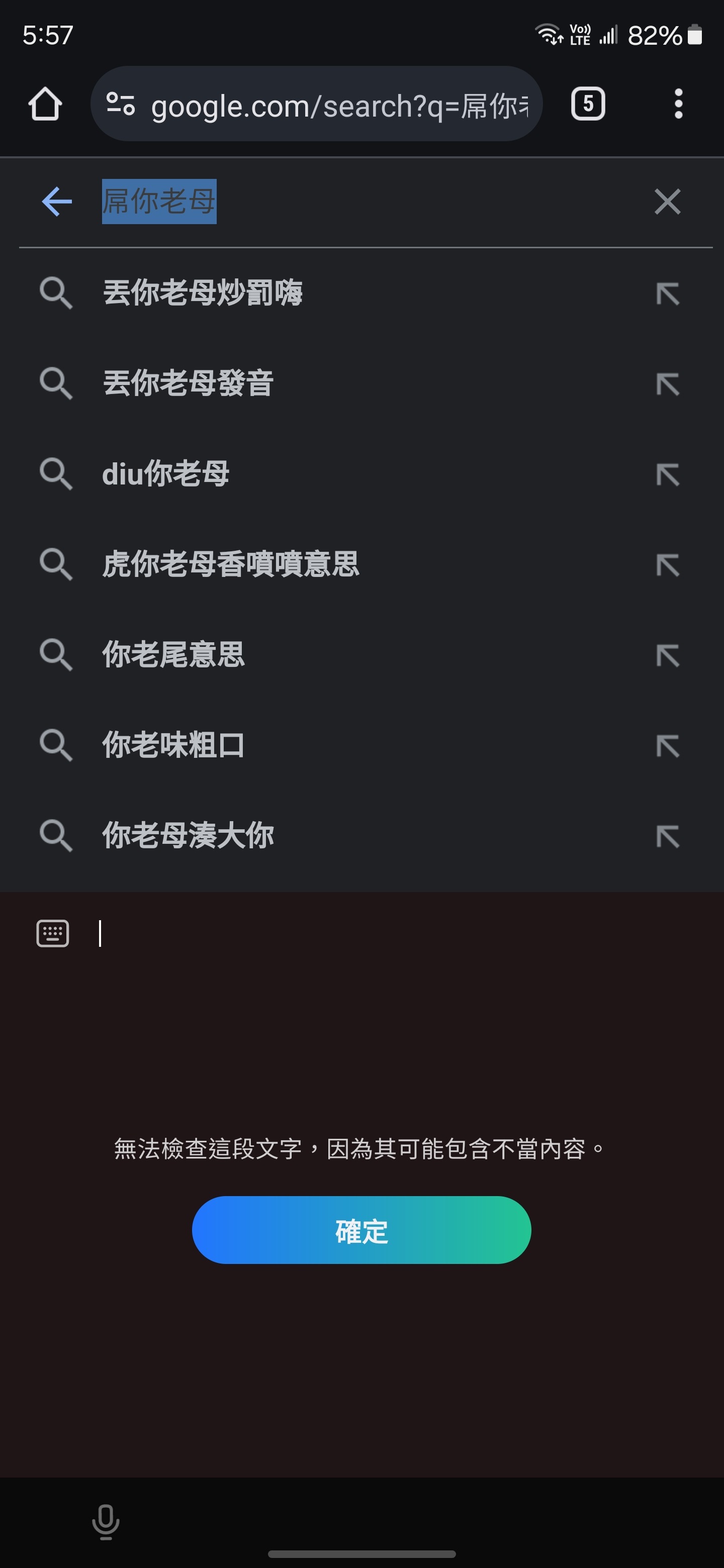Clear the search query with the X
724x1568 pixels.
click(667, 202)
